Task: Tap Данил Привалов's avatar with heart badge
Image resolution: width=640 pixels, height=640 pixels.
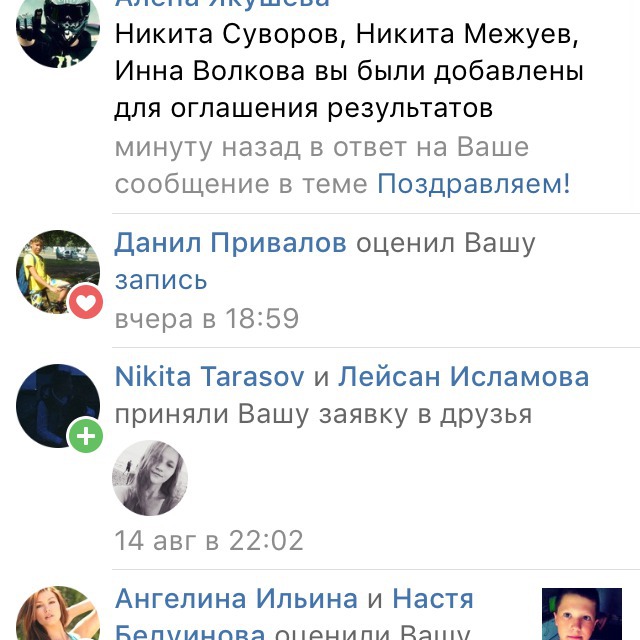Action: tap(58, 272)
